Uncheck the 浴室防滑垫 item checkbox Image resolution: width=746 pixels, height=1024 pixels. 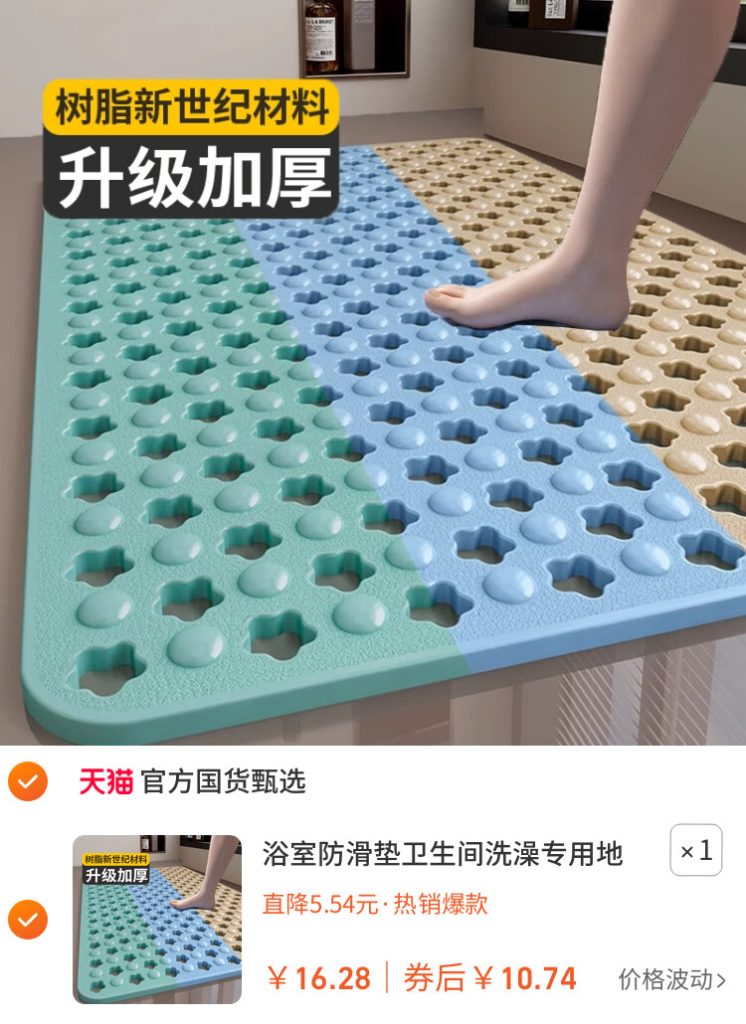pos(28,918)
